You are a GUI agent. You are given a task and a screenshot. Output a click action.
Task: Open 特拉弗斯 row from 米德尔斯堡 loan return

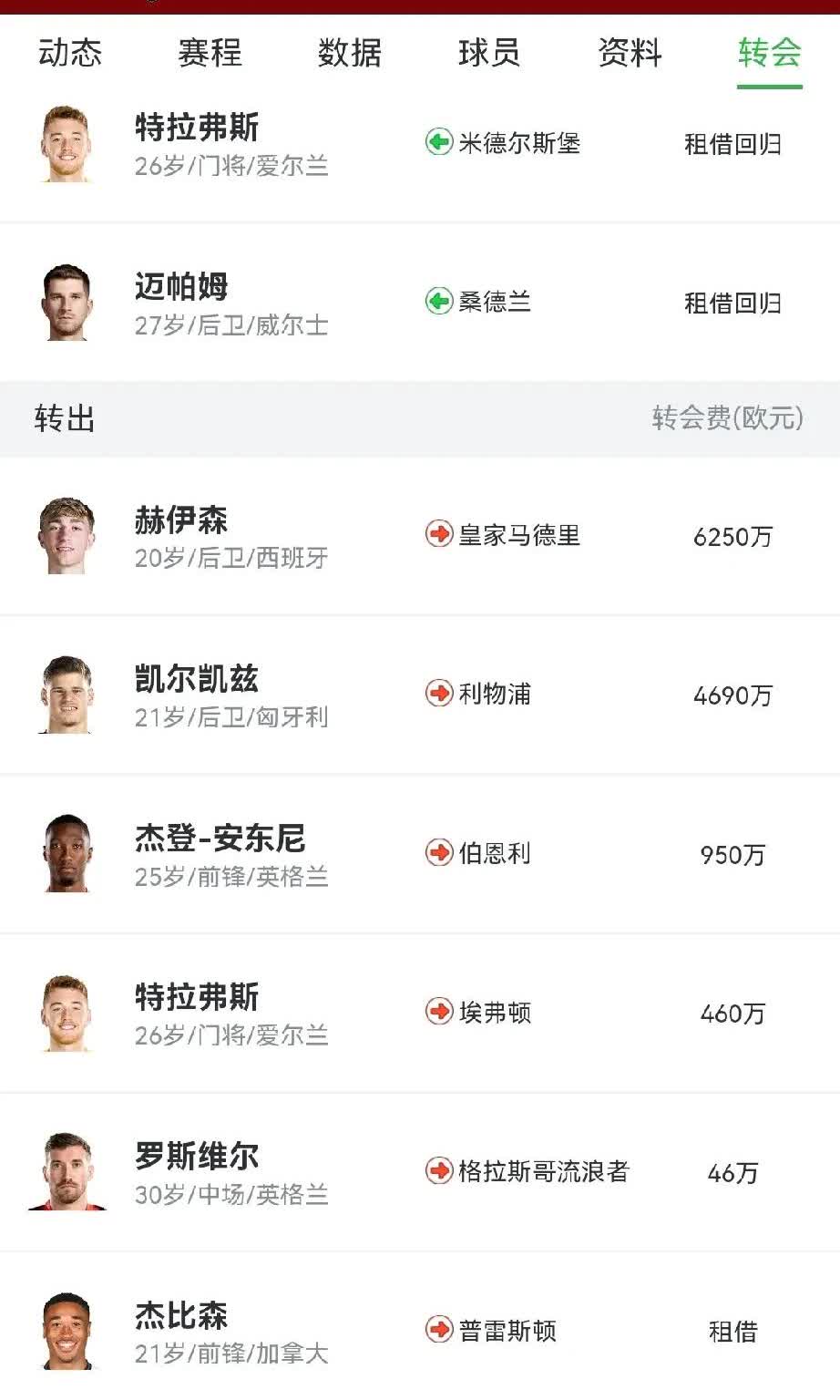click(419, 144)
